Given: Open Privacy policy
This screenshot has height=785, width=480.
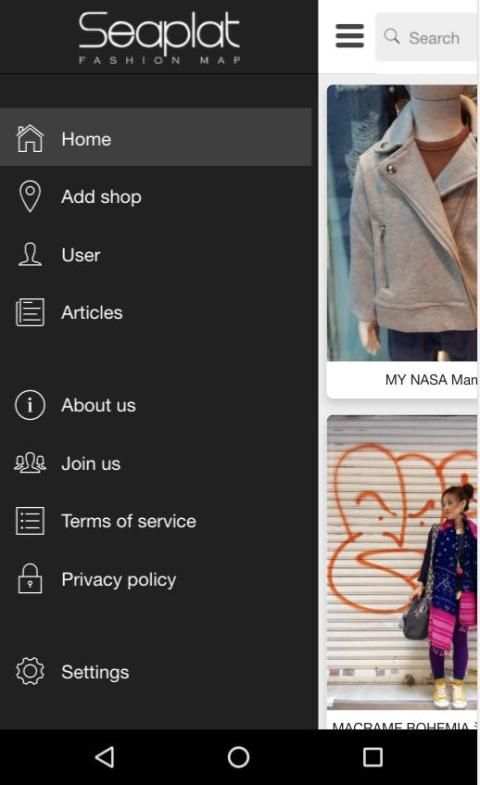Looking at the screenshot, I should pos(156,579).
